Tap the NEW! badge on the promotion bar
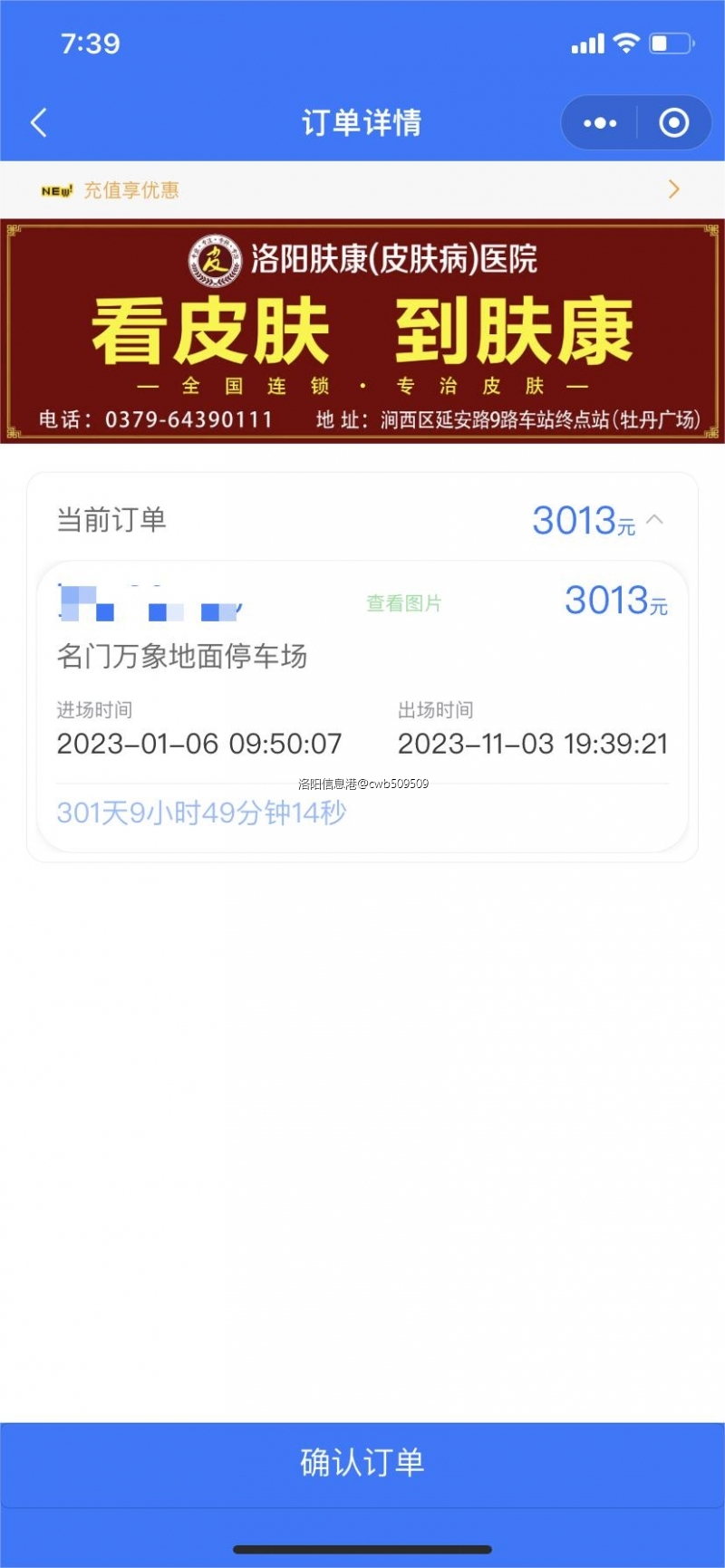The image size is (725, 1568). click(56, 189)
